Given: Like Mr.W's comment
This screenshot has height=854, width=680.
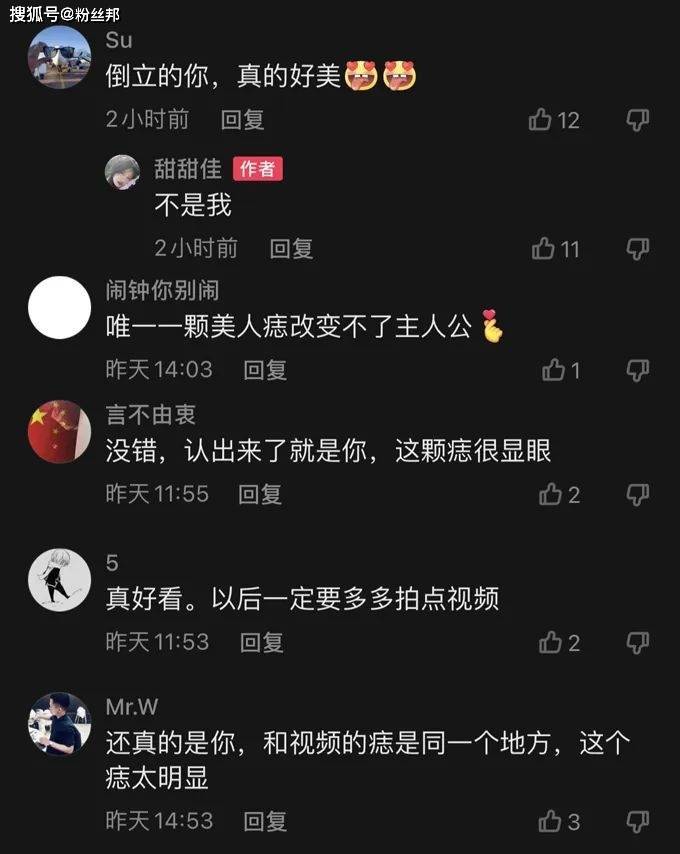Looking at the screenshot, I should click(550, 822).
